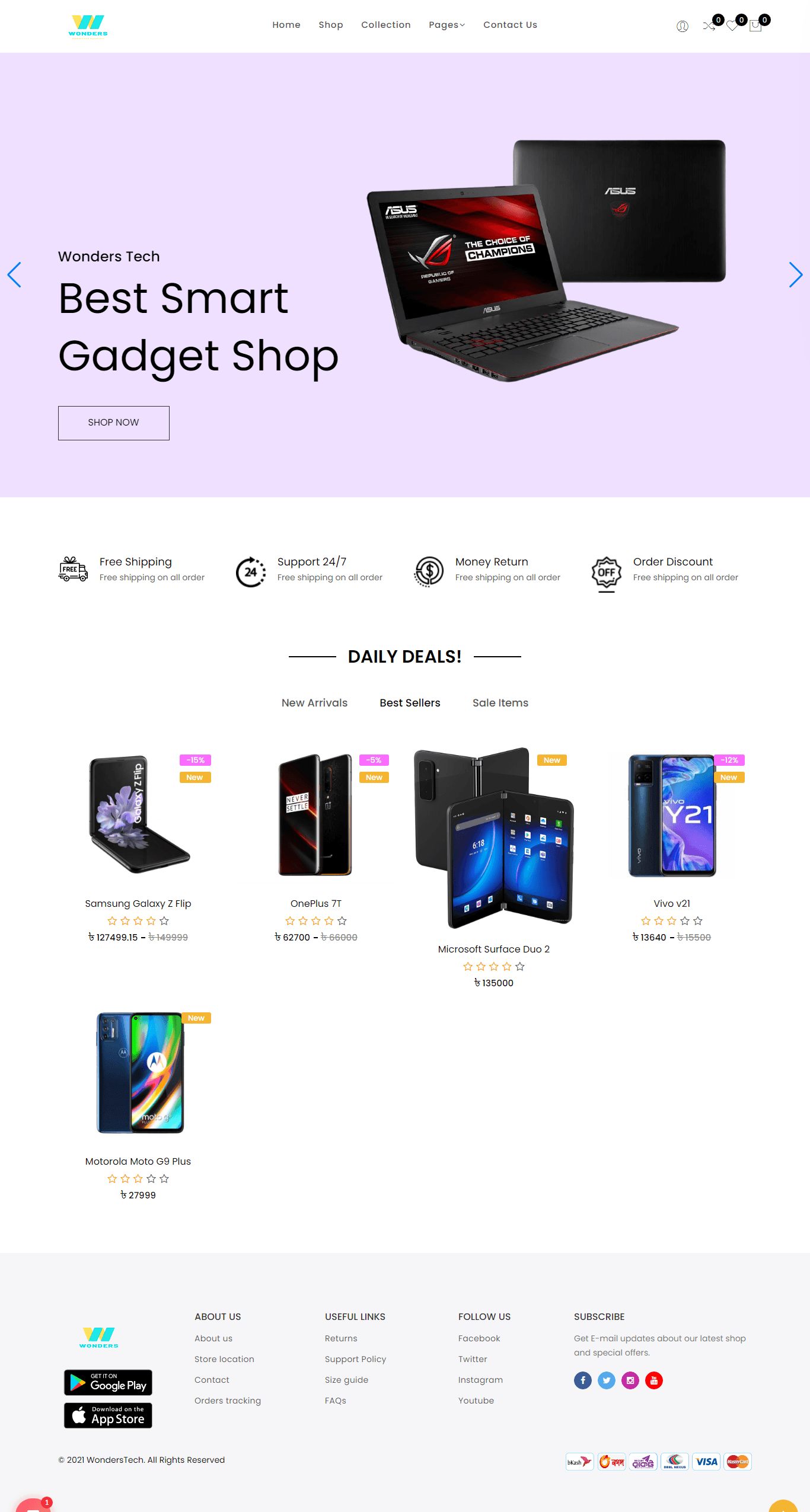Show the previous banner slide
Viewport: 810px width, 1512px height.
14,275
